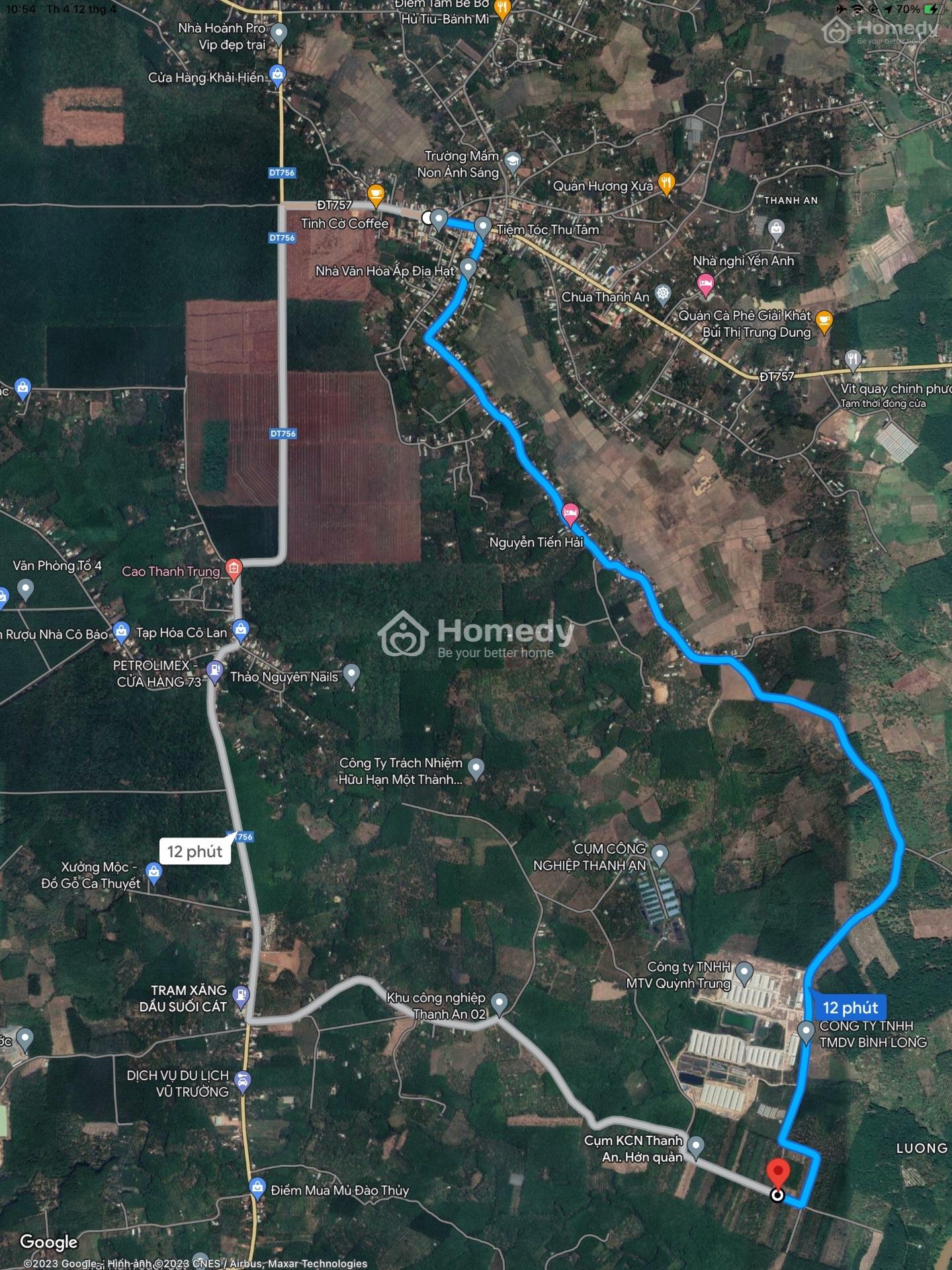Image resolution: width=952 pixels, height=1270 pixels.
Task: Open the PETROLIMEX Cửa Hàng 73 marker
Action: 214,671
